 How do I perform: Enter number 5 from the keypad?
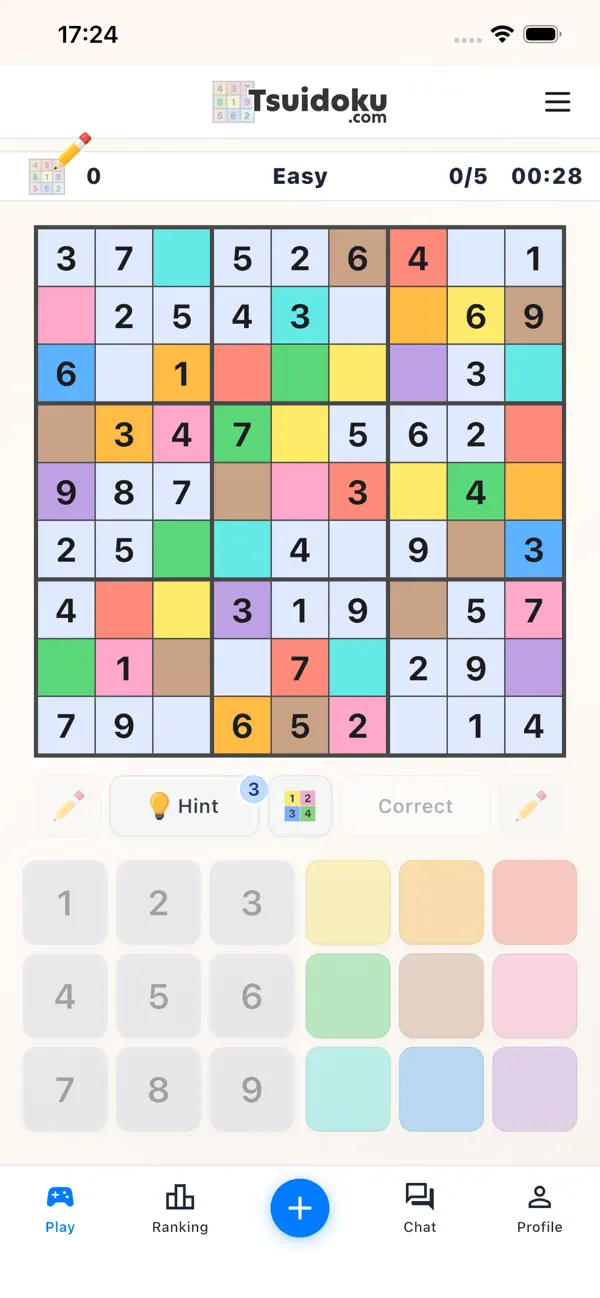(x=158, y=996)
